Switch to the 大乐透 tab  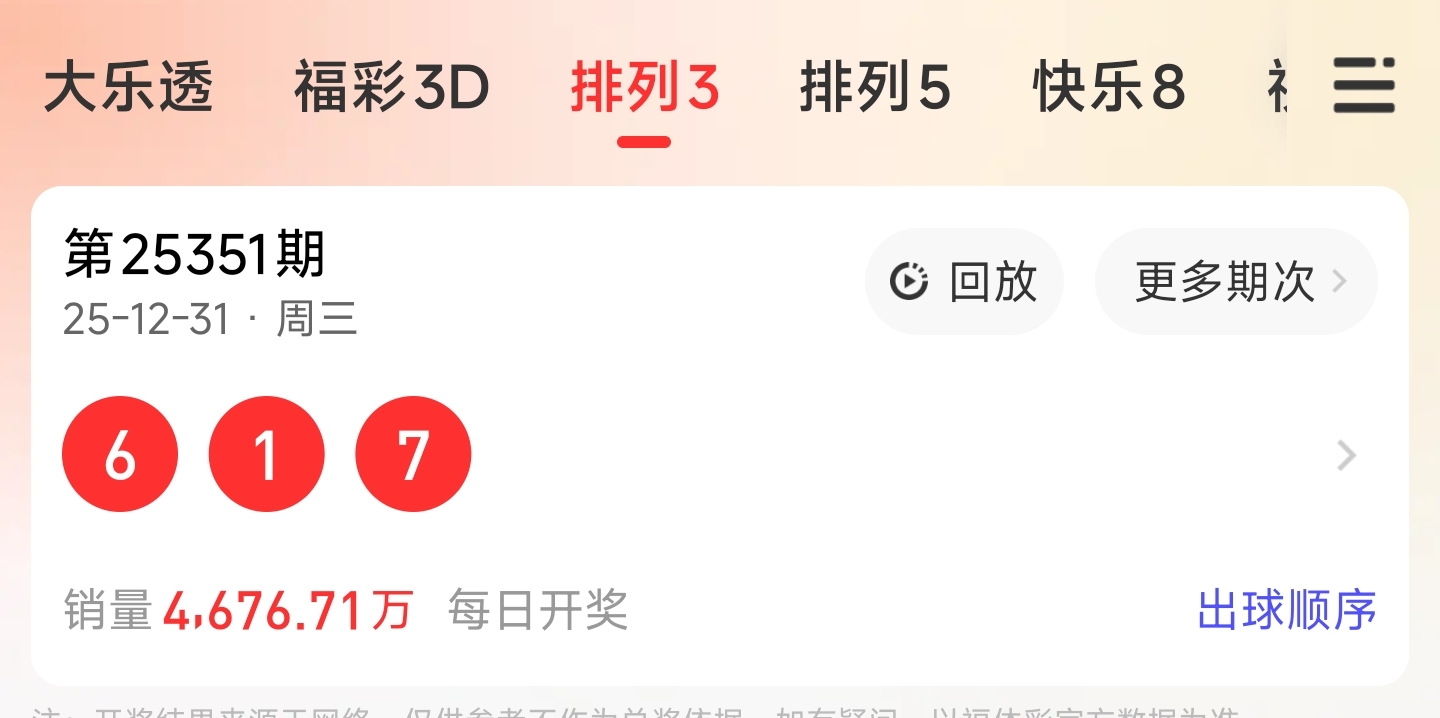[128, 88]
